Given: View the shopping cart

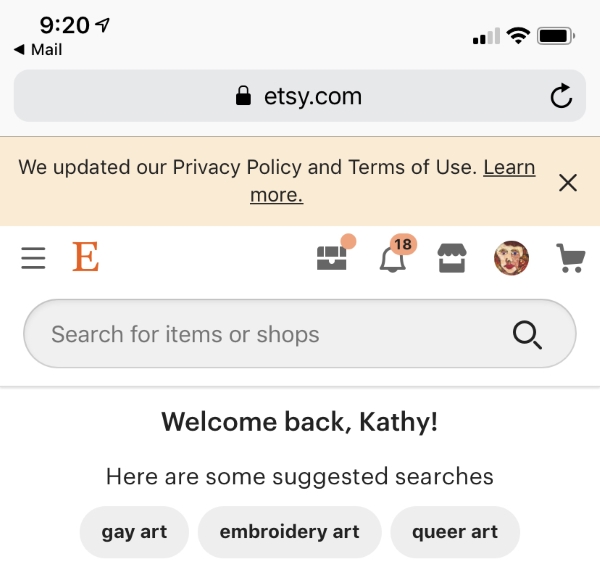Looking at the screenshot, I should pyautogui.click(x=571, y=259).
